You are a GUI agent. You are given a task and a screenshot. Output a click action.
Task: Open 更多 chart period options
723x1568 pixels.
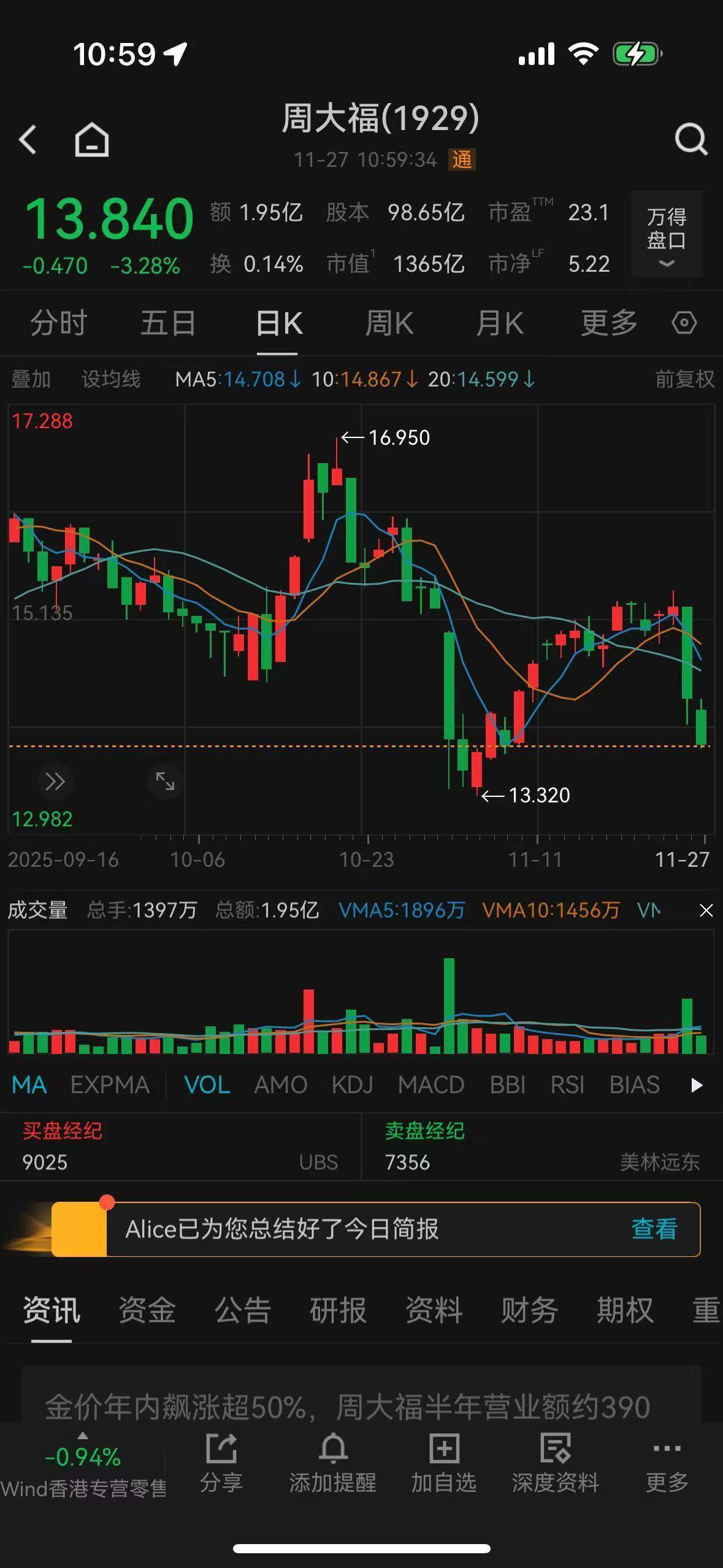[x=609, y=323]
